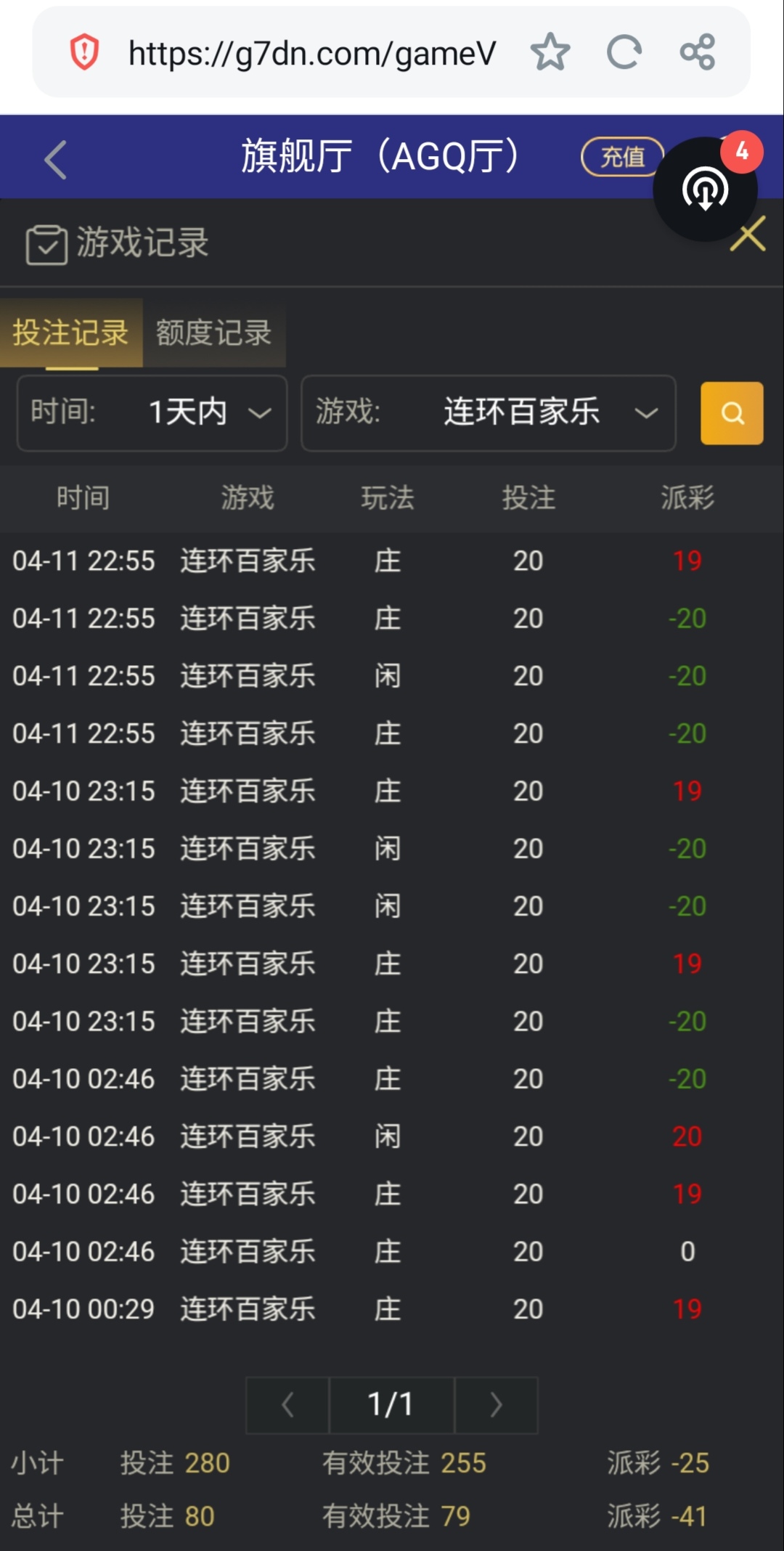Tap the URL address field
The width and height of the screenshot is (784, 1551).
312,53
